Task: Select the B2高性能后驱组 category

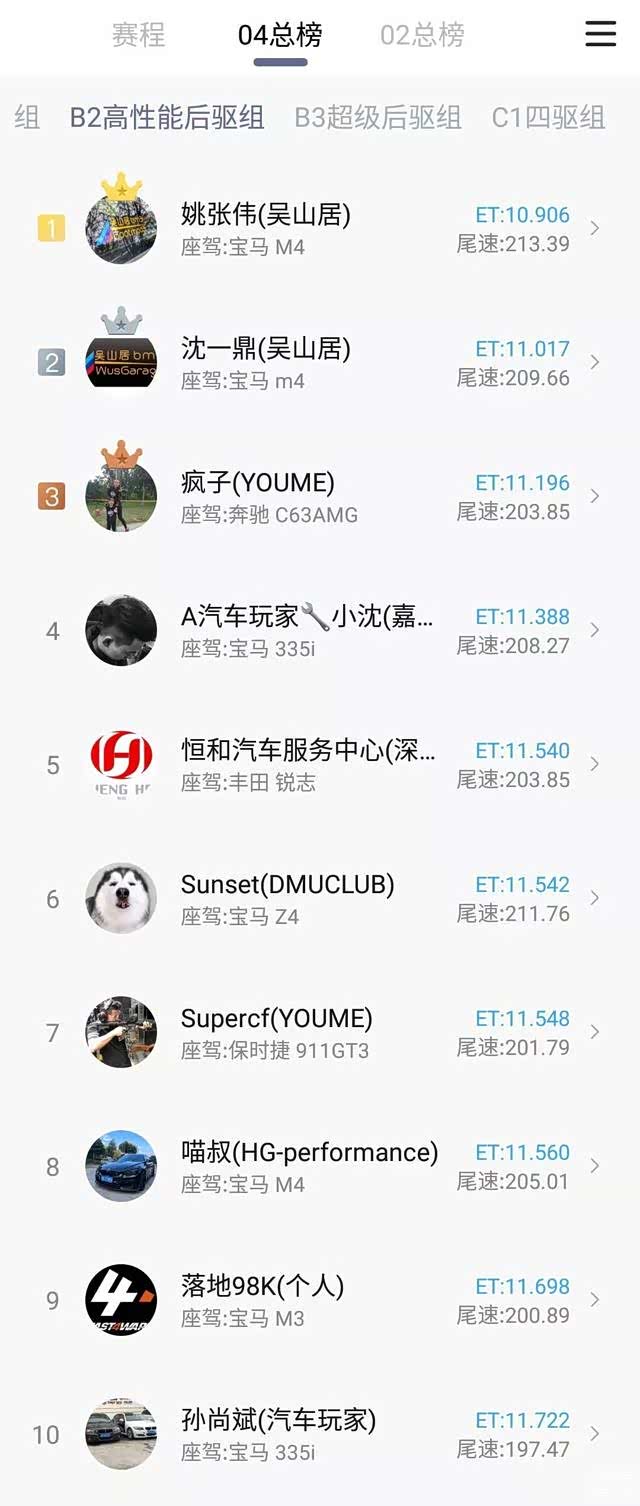Action: (x=167, y=117)
